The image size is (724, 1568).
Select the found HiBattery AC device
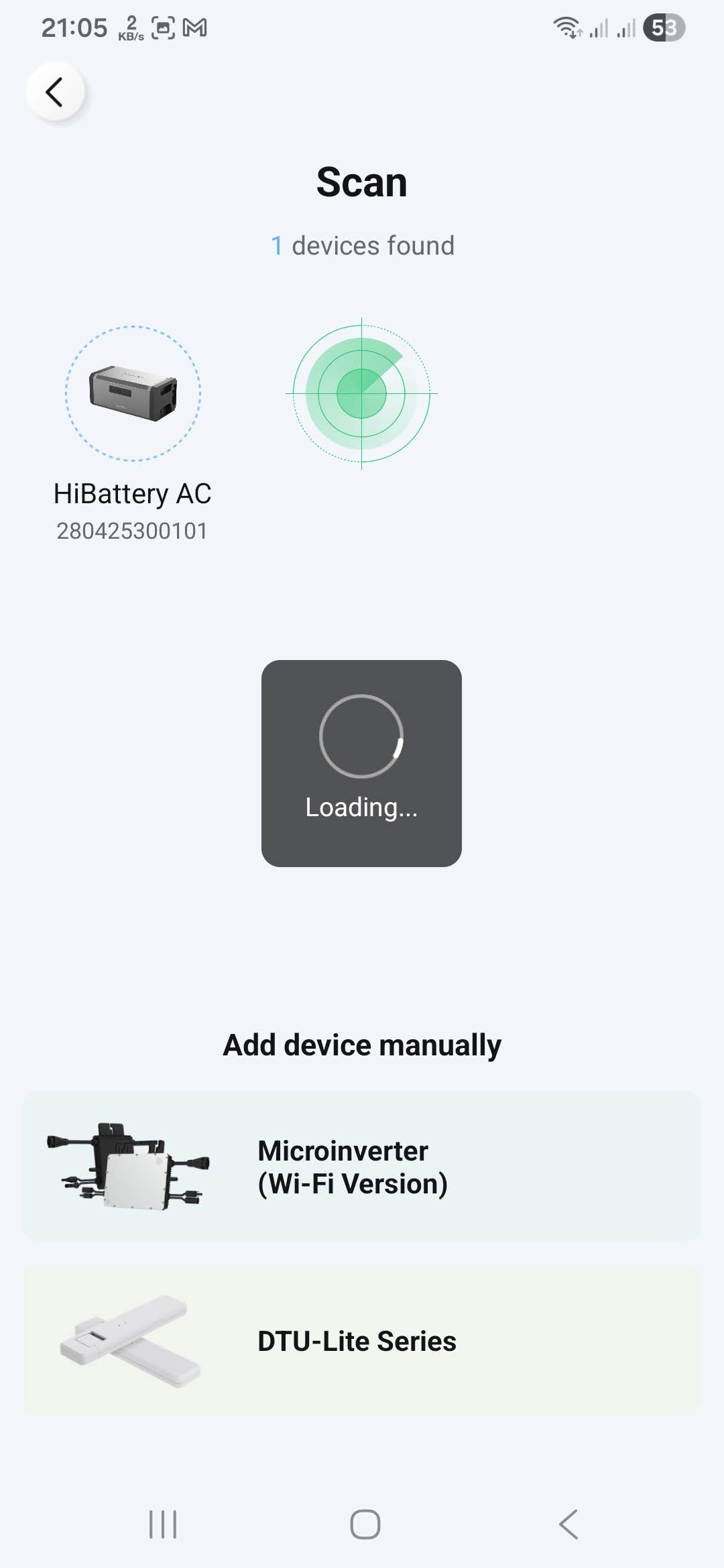click(x=133, y=395)
